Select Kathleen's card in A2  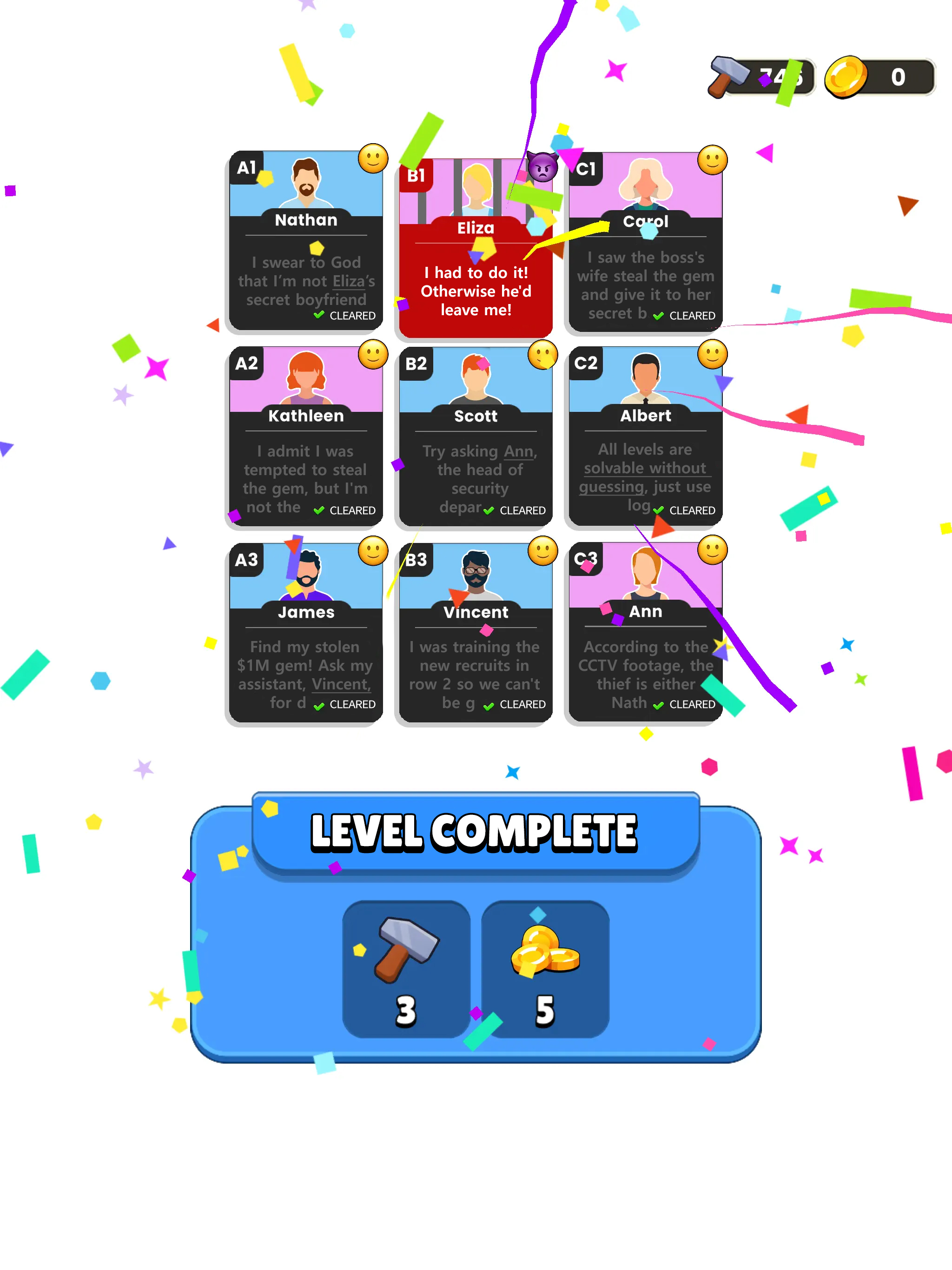tap(305, 437)
